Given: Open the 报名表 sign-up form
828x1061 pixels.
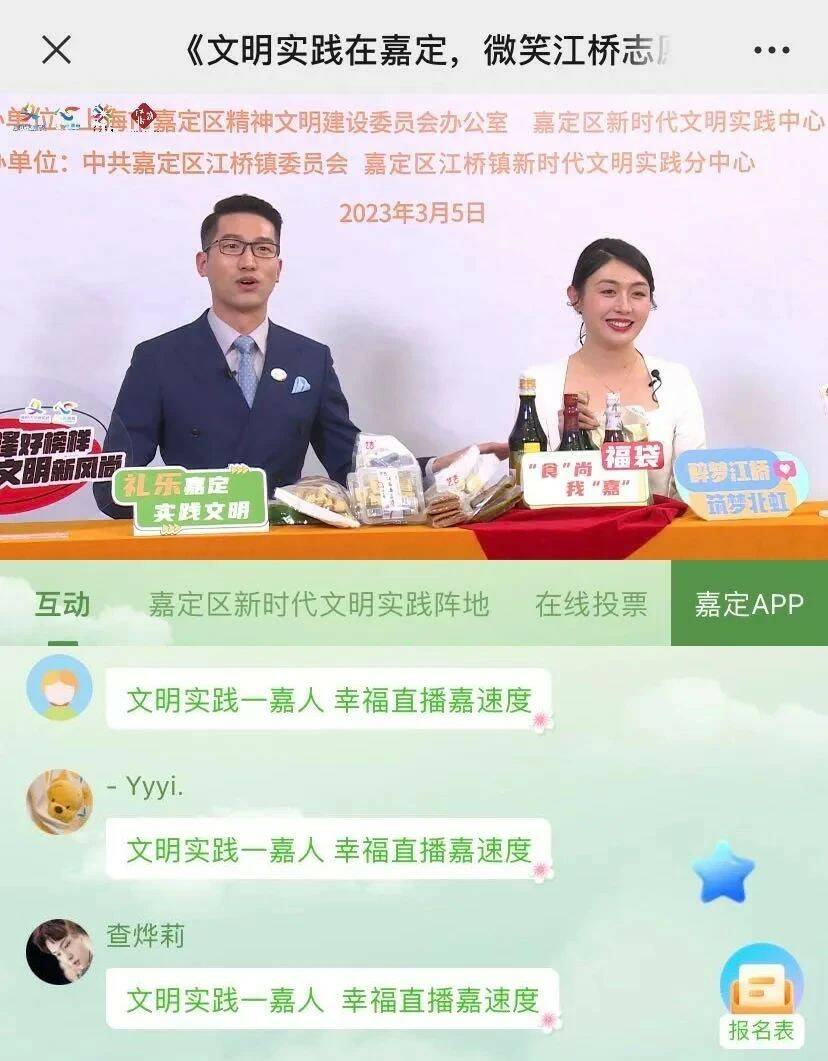Looking at the screenshot, I should 761,996.
